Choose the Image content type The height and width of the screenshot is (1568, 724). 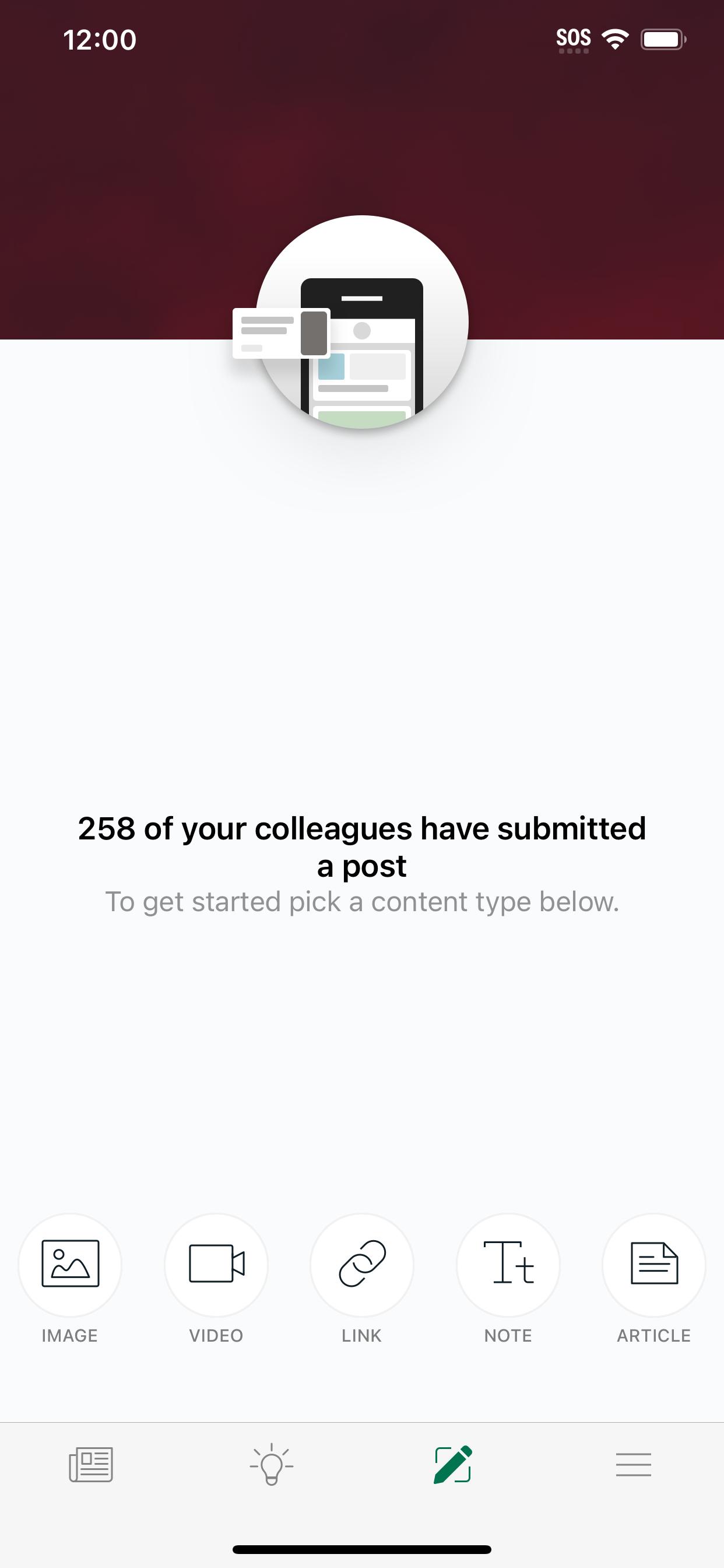click(x=70, y=1264)
